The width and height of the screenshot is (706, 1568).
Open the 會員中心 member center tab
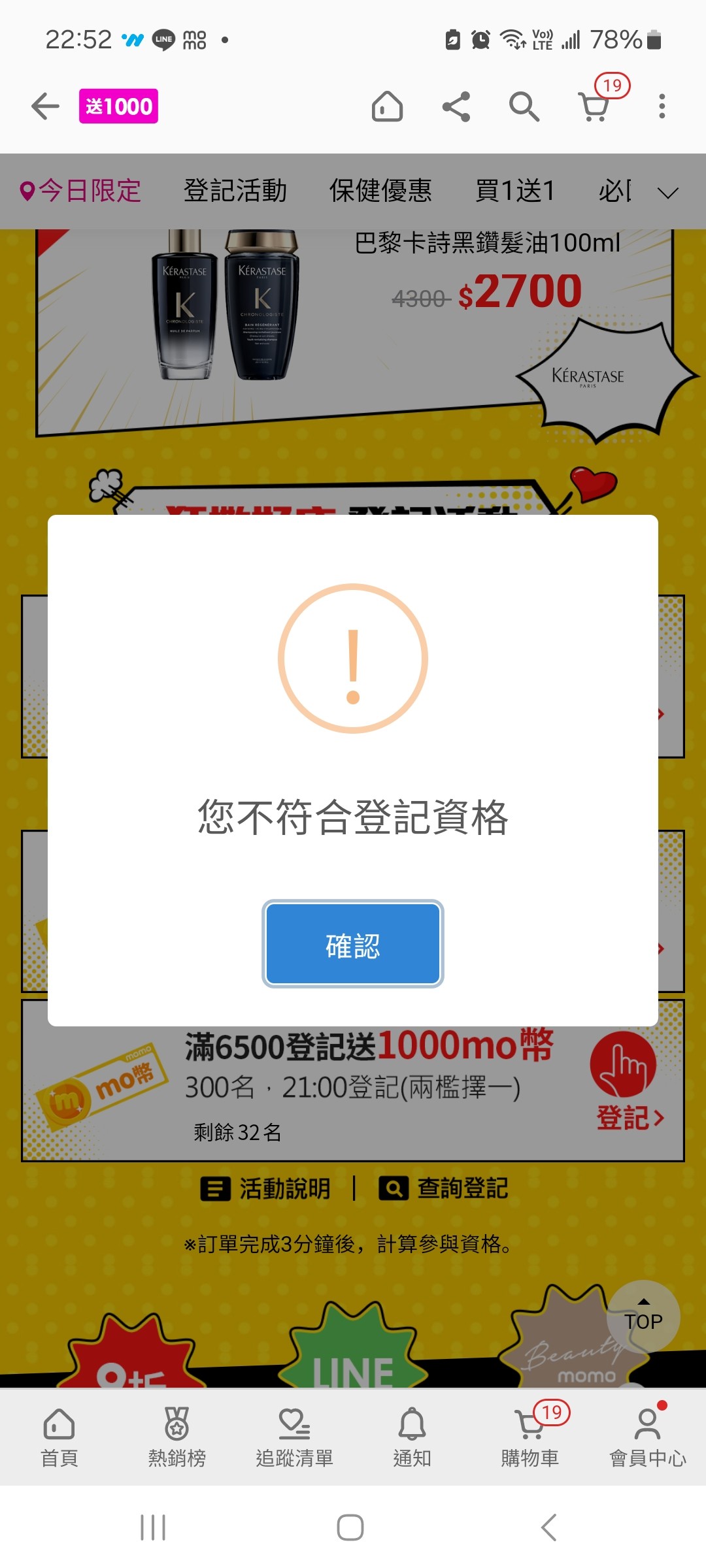click(x=647, y=1437)
